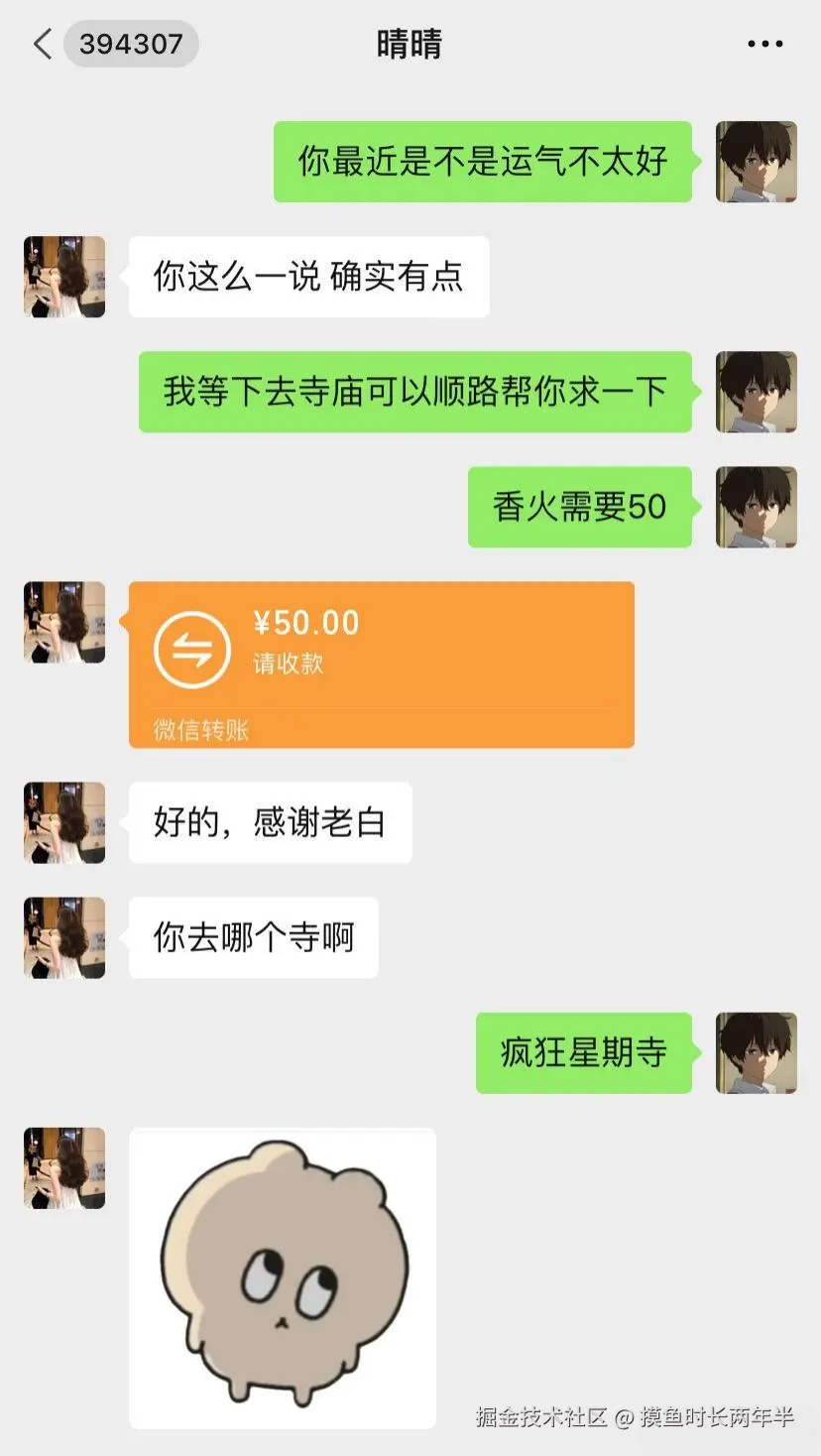Open the ¥50.00 微信转账 transfer card
This screenshot has height=1456, width=821.
point(382,665)
